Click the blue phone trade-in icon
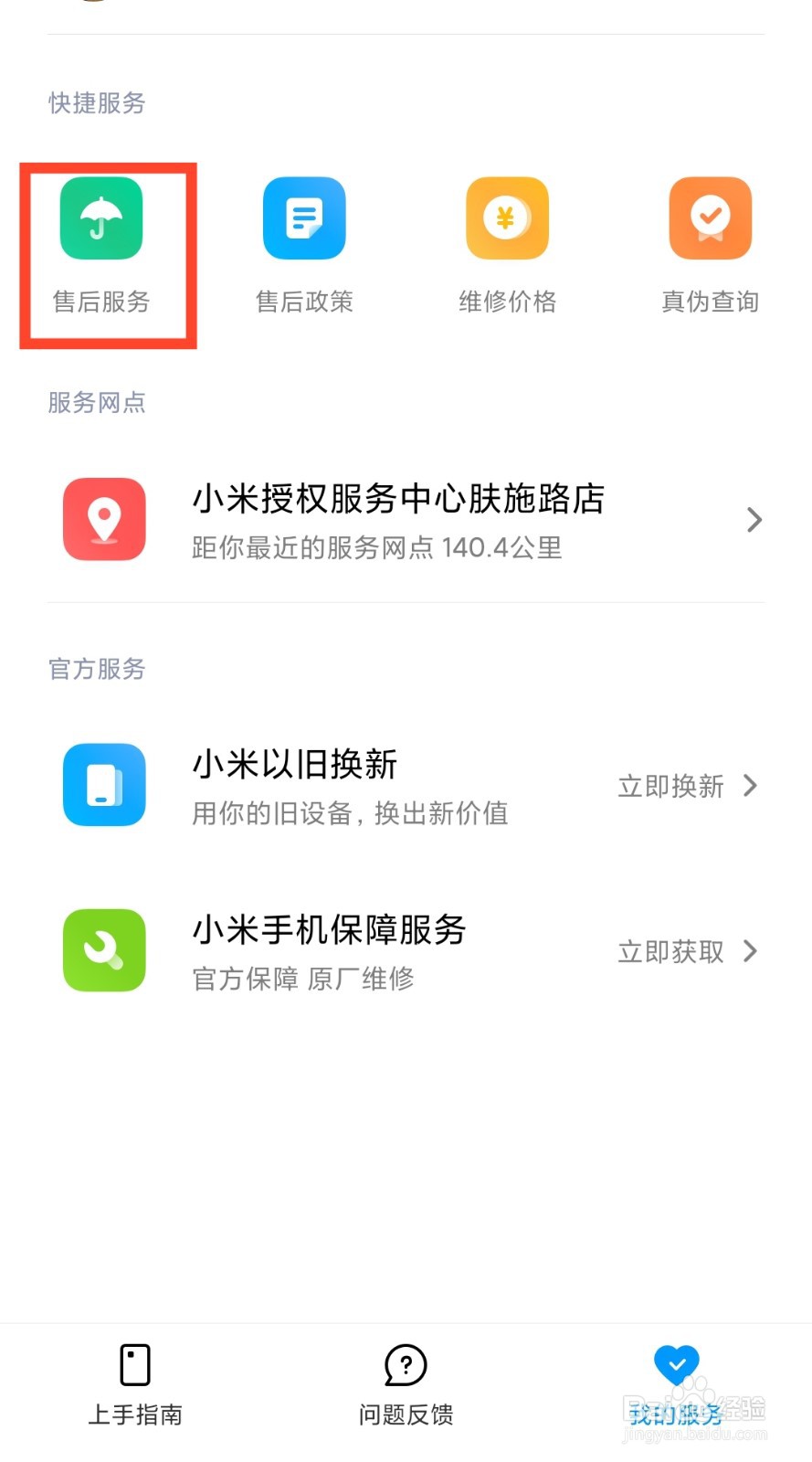This screenshot has width=812, height=1462. pos(103,784)
